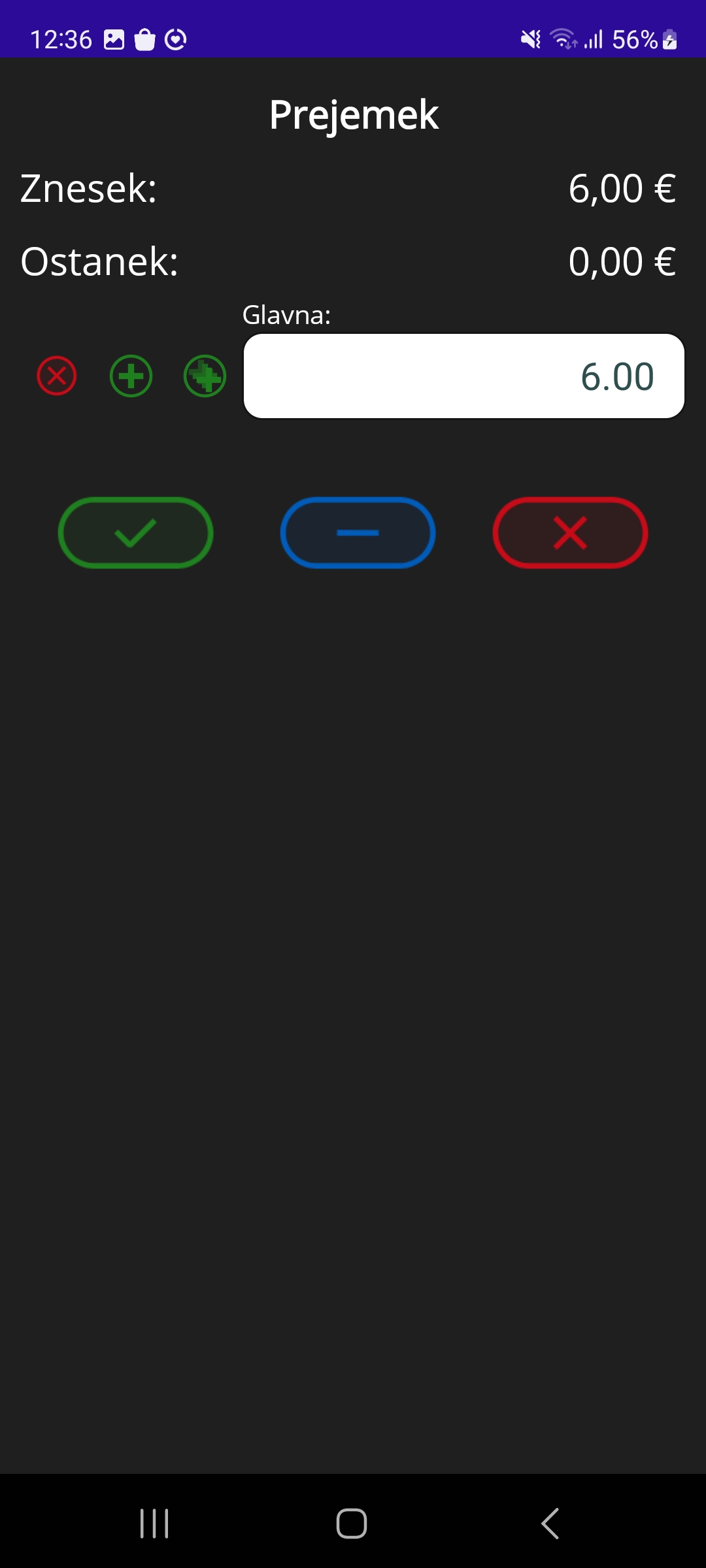Edit the Glavna amount field

pos(463,376)
